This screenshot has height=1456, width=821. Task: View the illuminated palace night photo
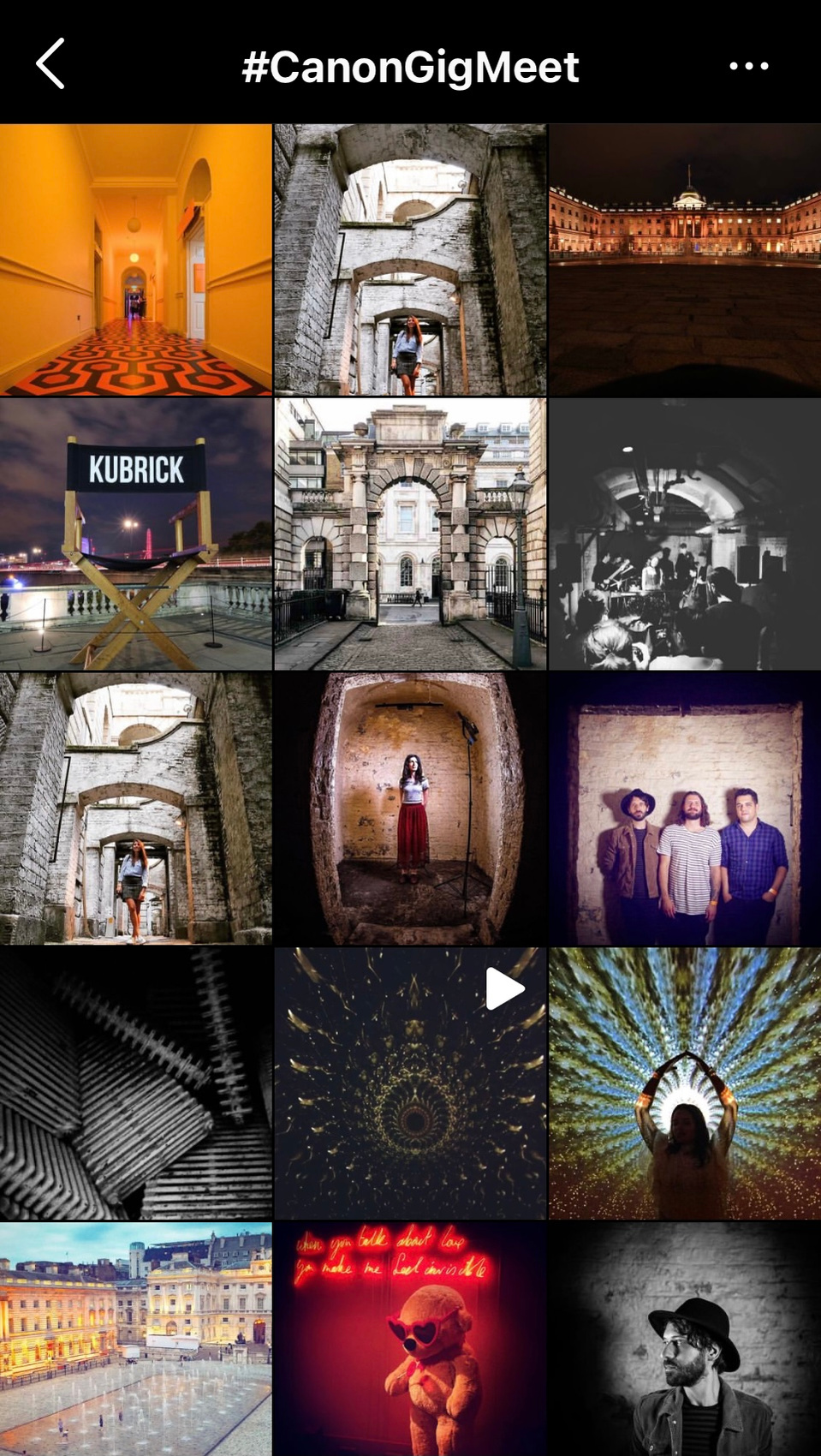click(x=685, y=260)
